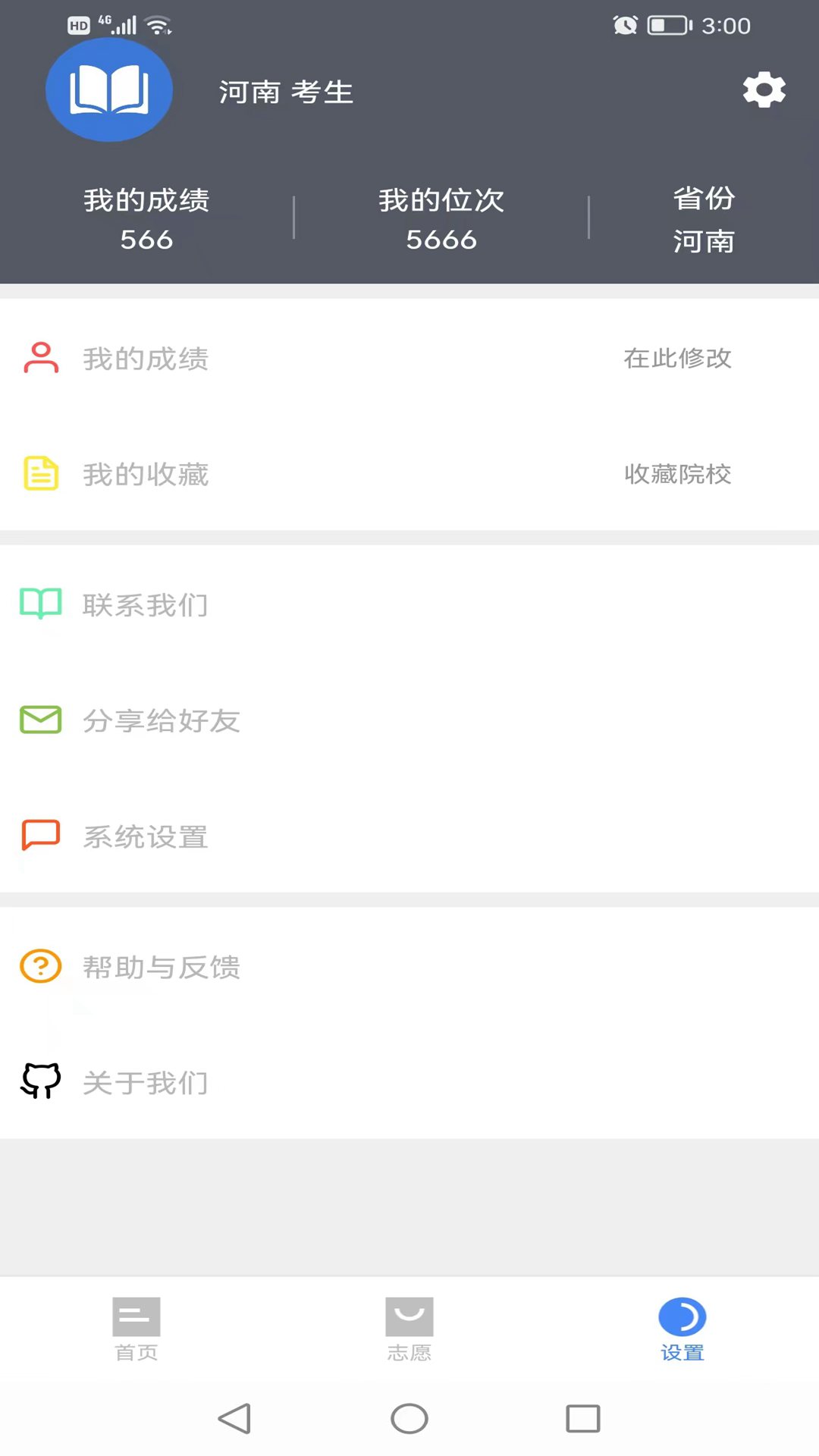Go back using system back button
This screenshot has height=1456, width=819.
(234, 1418)
